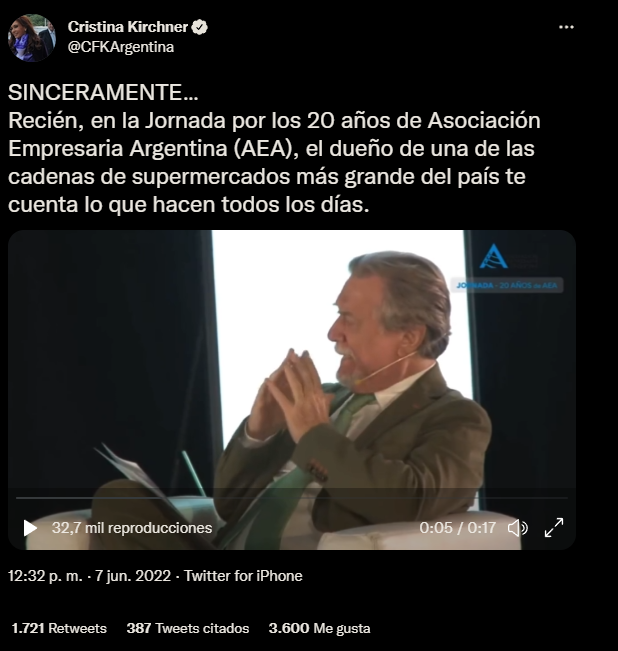The width and height of the screenshot is (618, 651).
Task: View the 1.721 Retweets list
Action: point(59,629)
